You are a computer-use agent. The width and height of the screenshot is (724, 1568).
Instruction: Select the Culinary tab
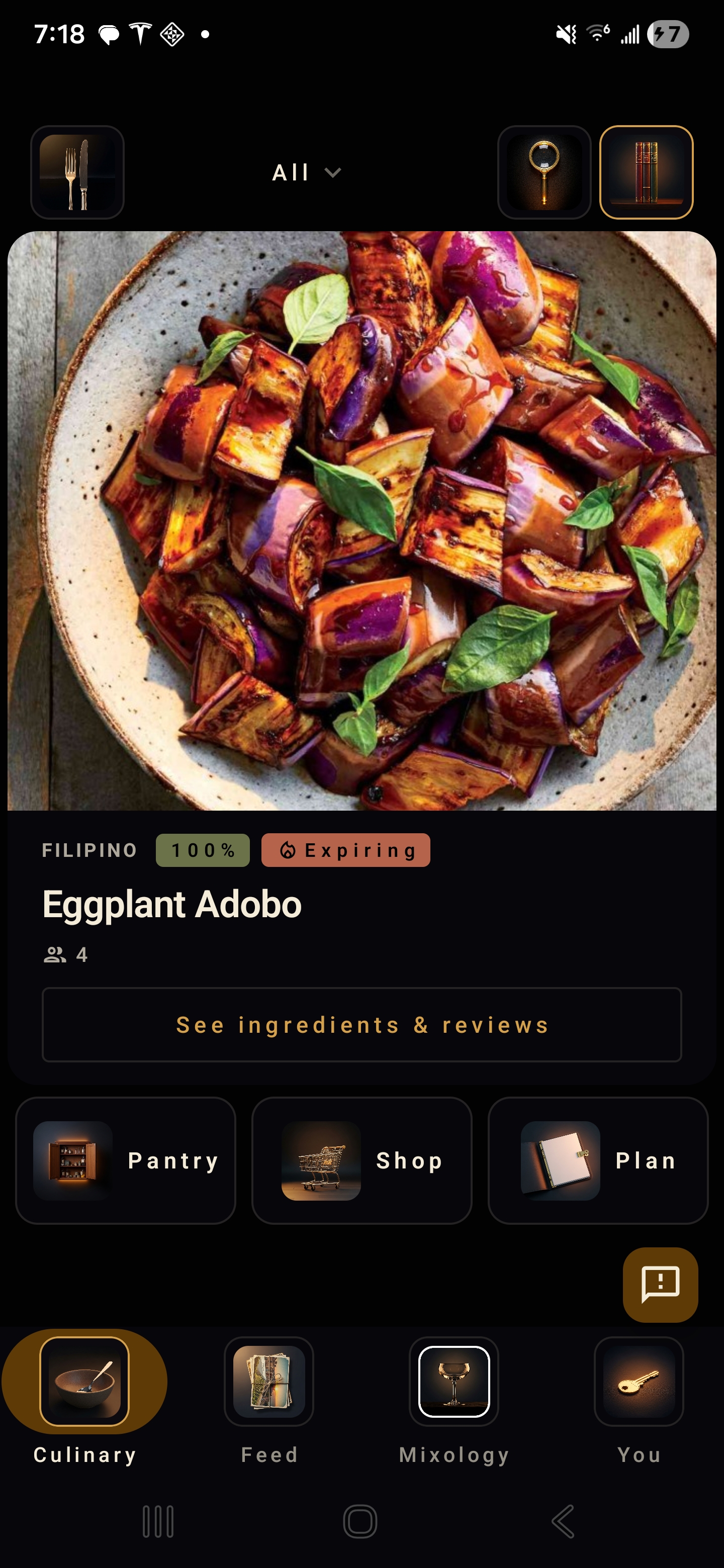(84, 1394)
